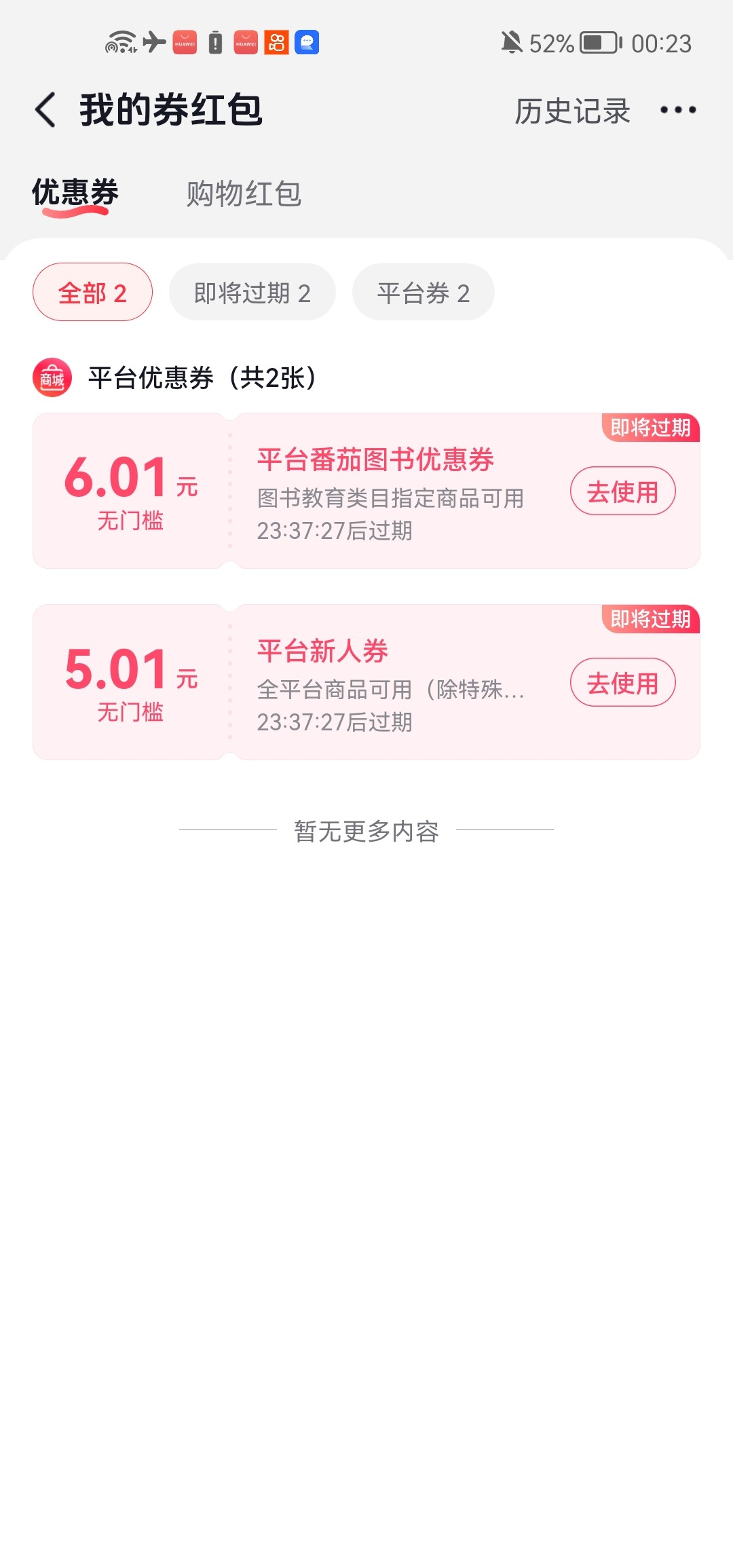Select the 全部 2 filter chip
Screen dimensions: 733x1568
tap(92, 292)
